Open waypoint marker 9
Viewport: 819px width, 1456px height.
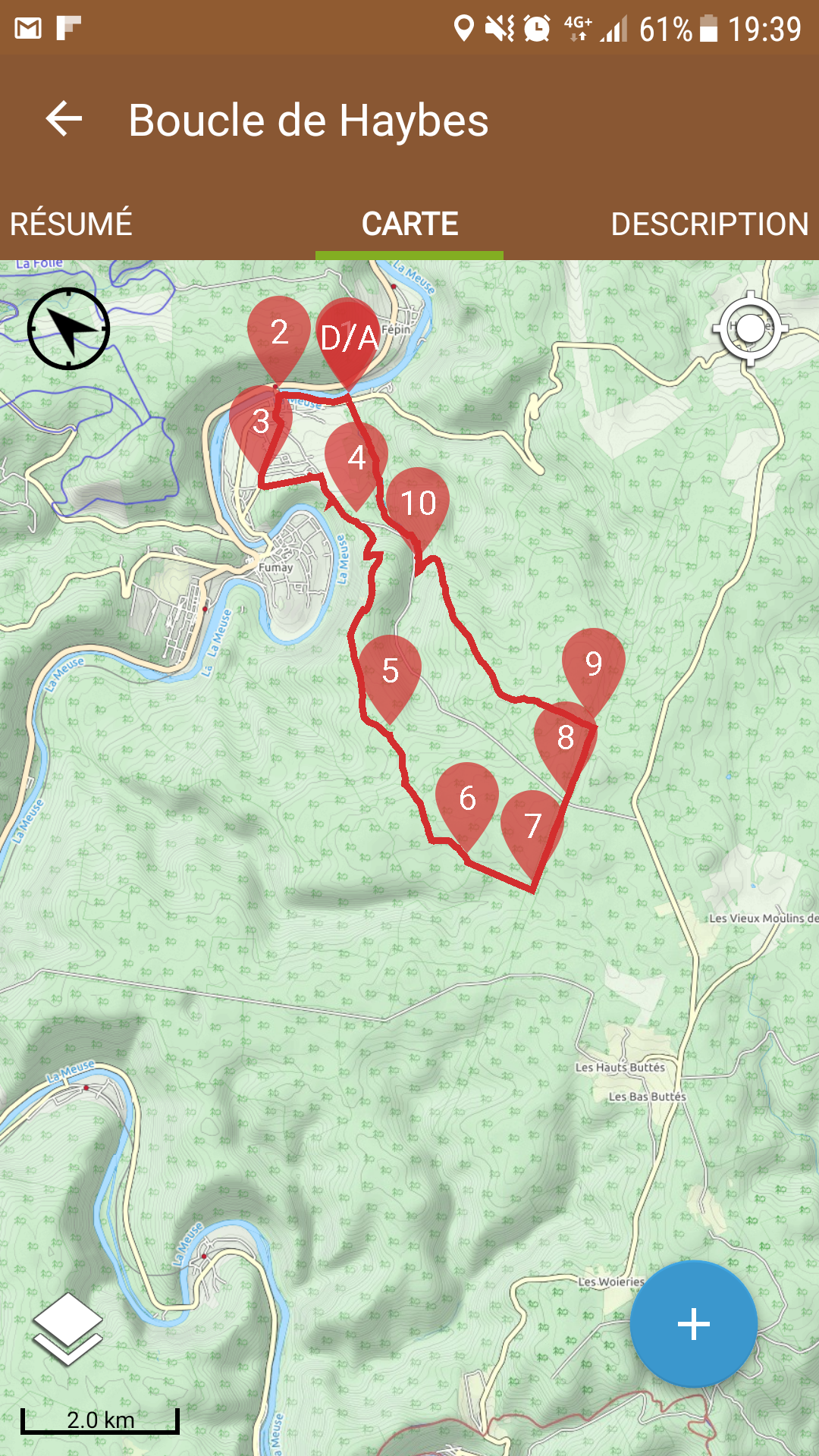click(594, 664)
